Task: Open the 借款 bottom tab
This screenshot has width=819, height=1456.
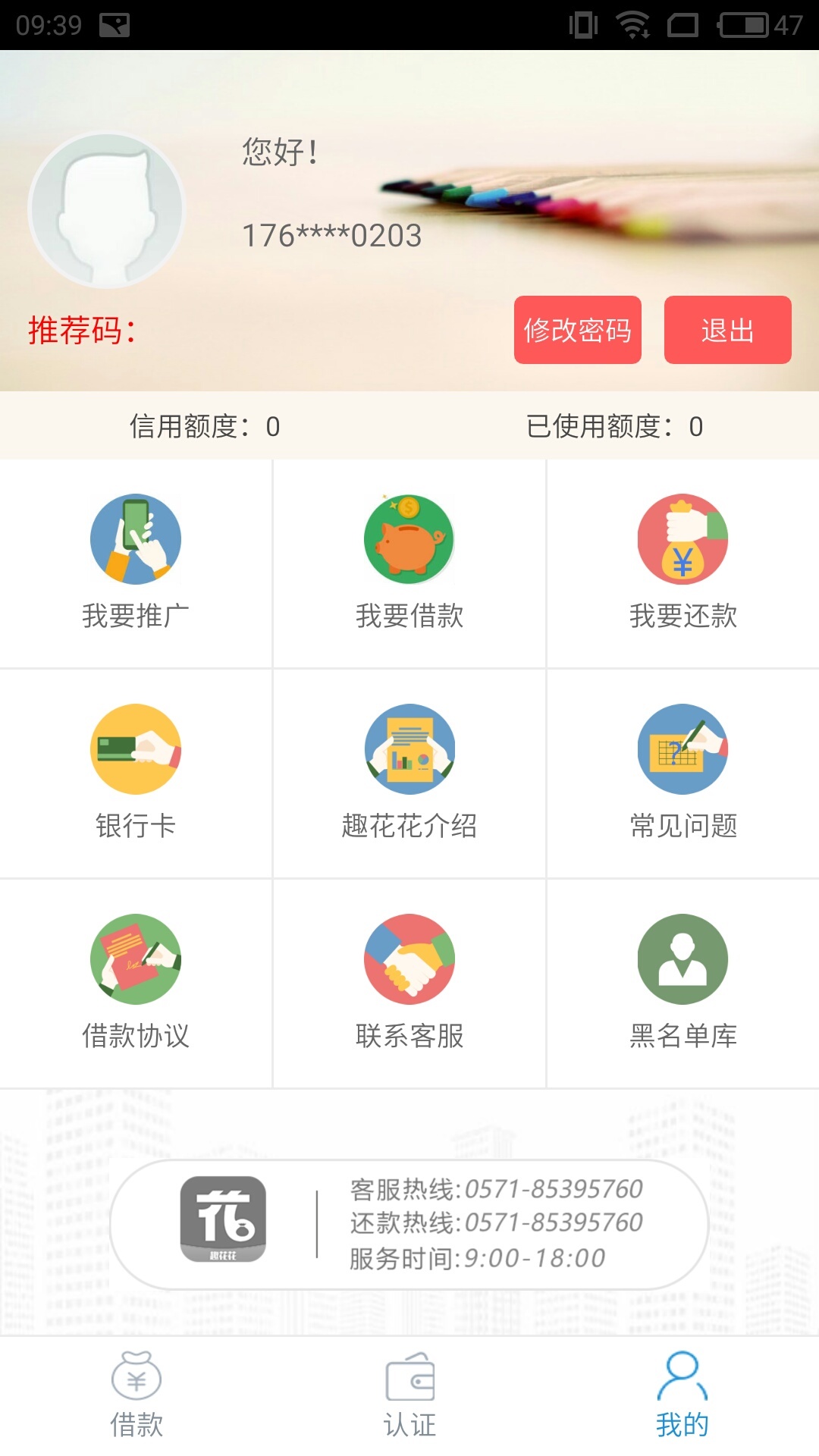Action: tap(136, 1399)
